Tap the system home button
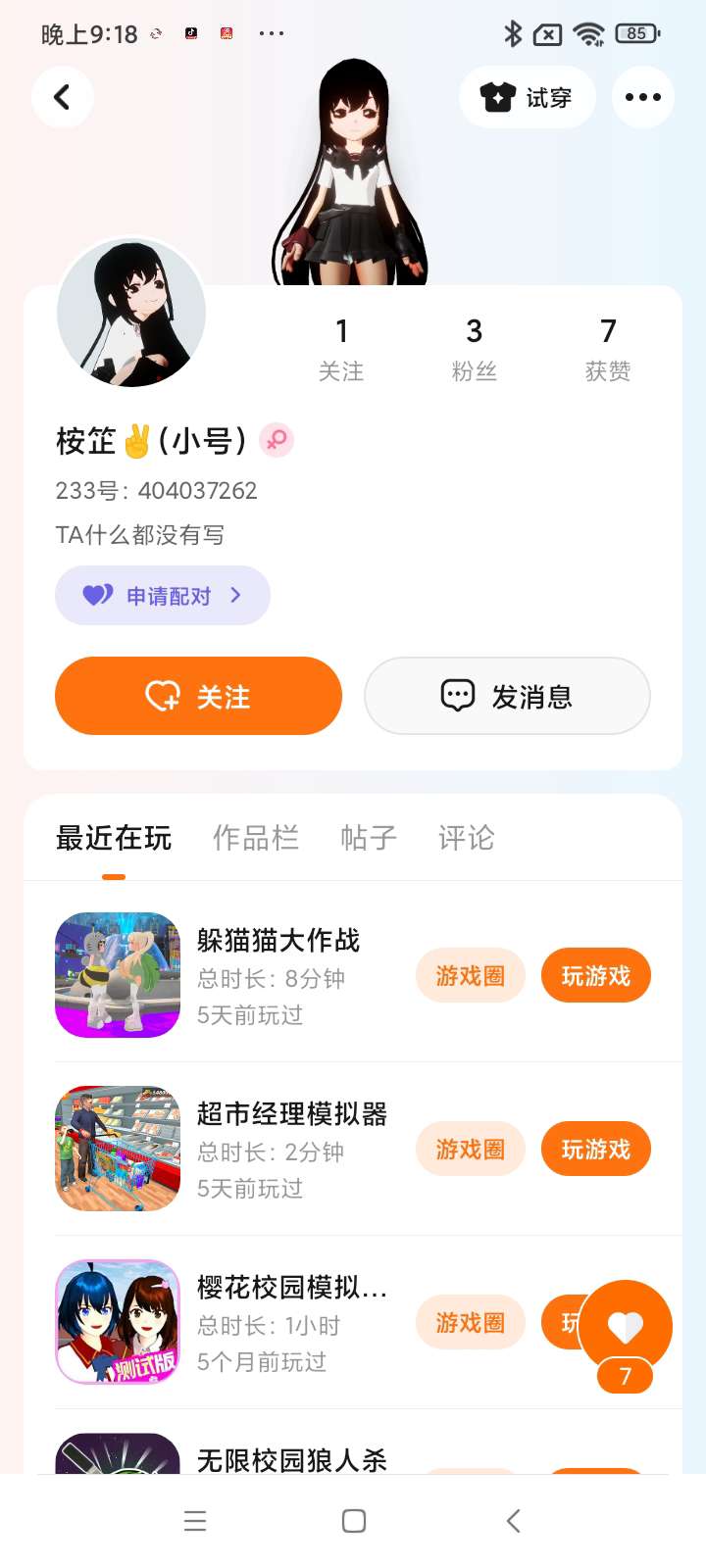The image size is (706, 1568). (x=354, y=1521)
